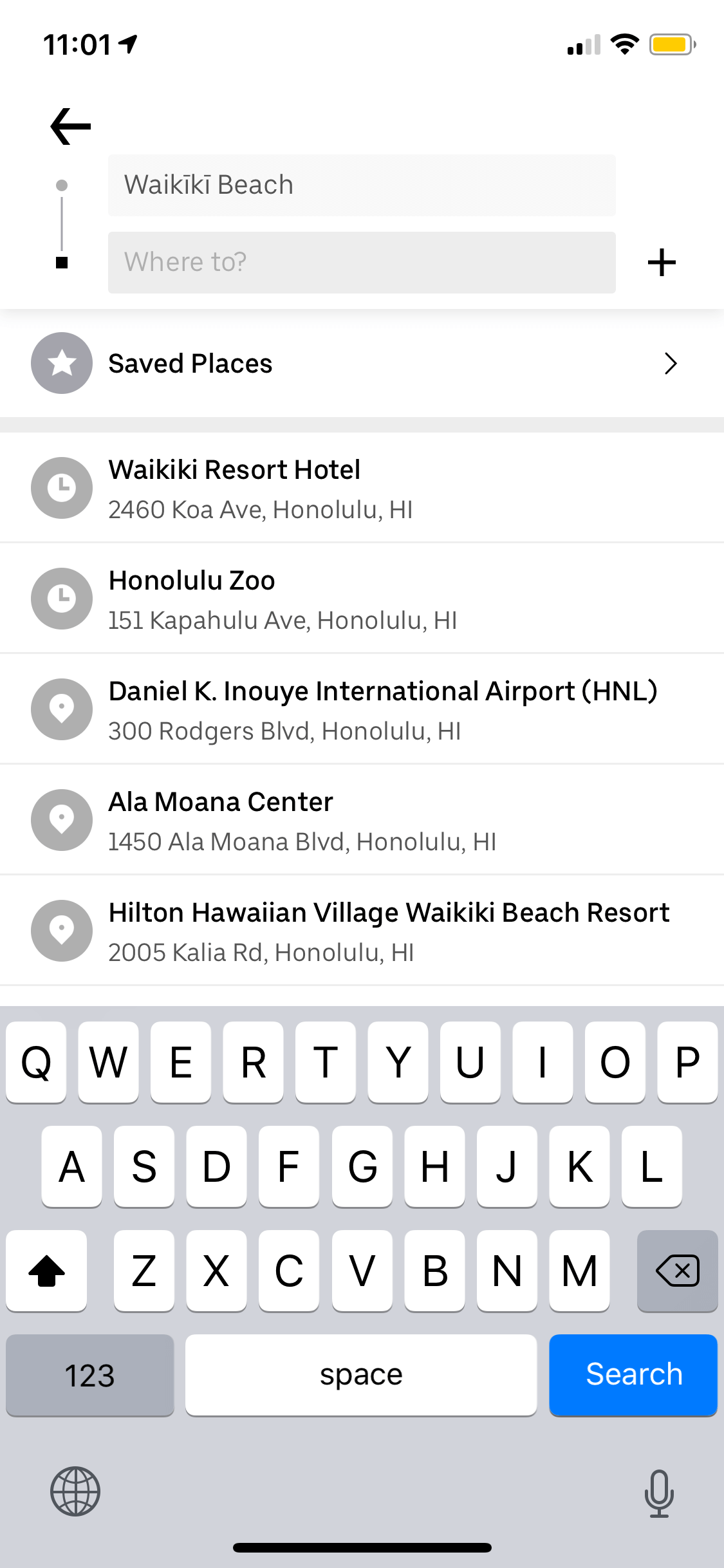
Task: Edit the Waikīkī Beach pickup field
Action: [362, 185]
